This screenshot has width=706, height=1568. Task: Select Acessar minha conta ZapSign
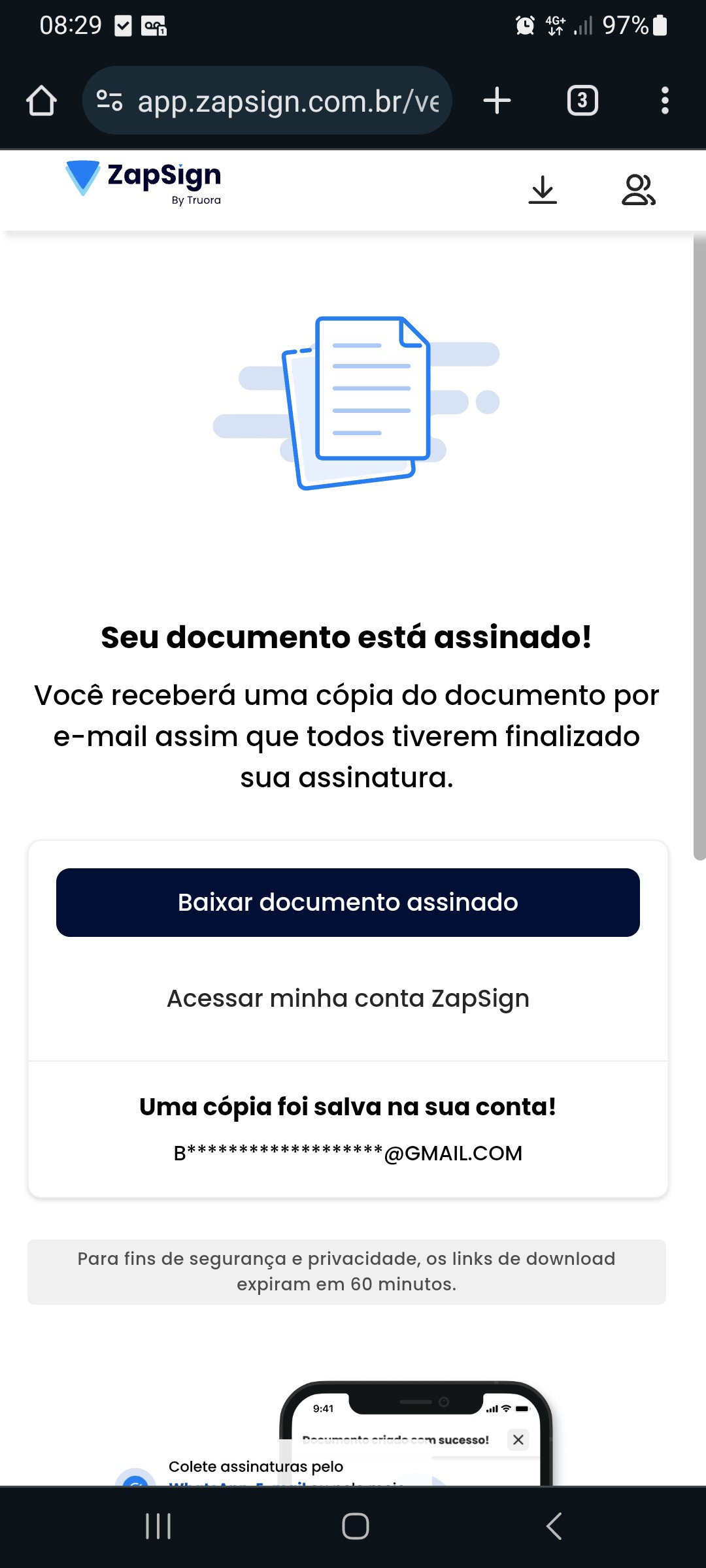click(x=348, y=998)
